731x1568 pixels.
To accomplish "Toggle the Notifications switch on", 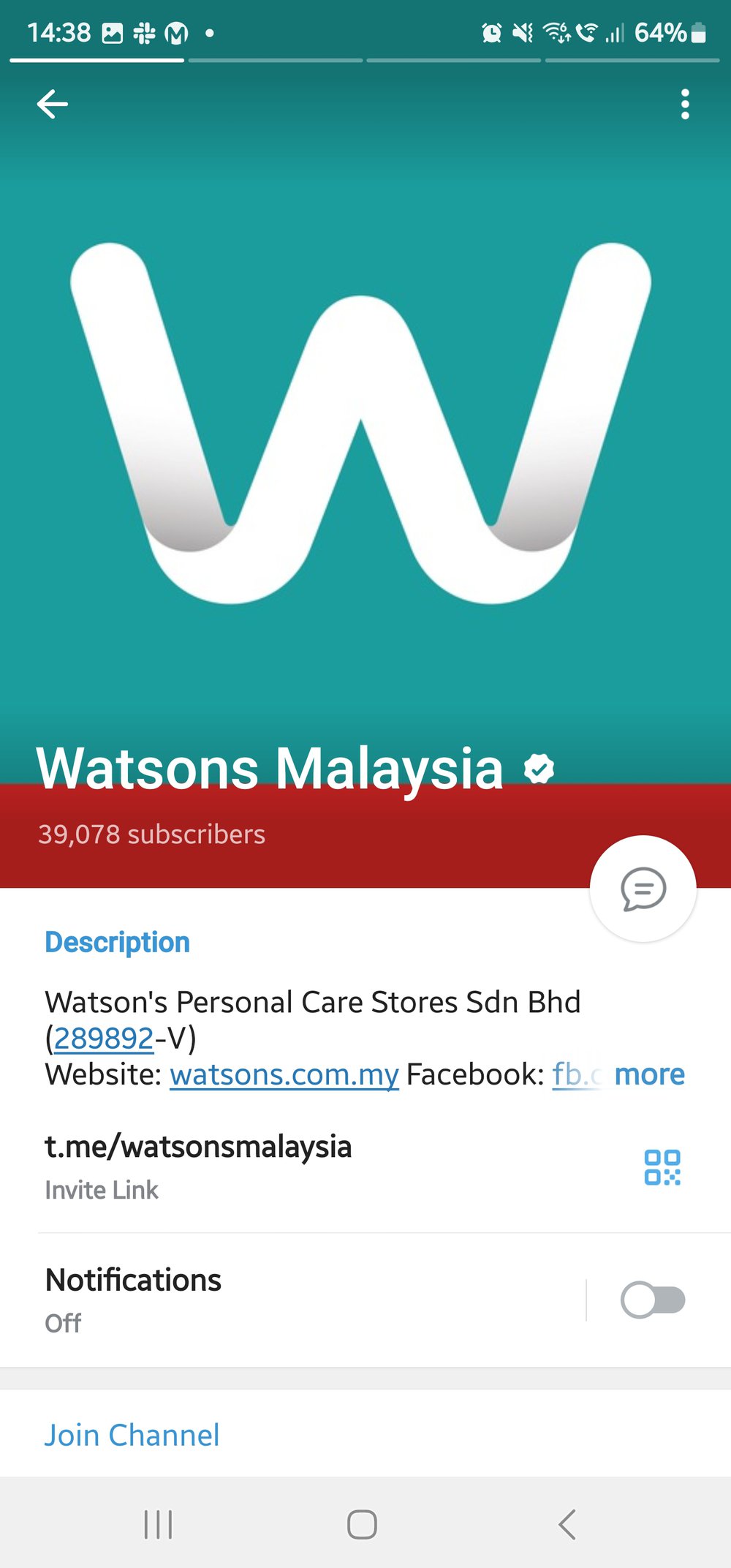I will [x=652, y=1300].
